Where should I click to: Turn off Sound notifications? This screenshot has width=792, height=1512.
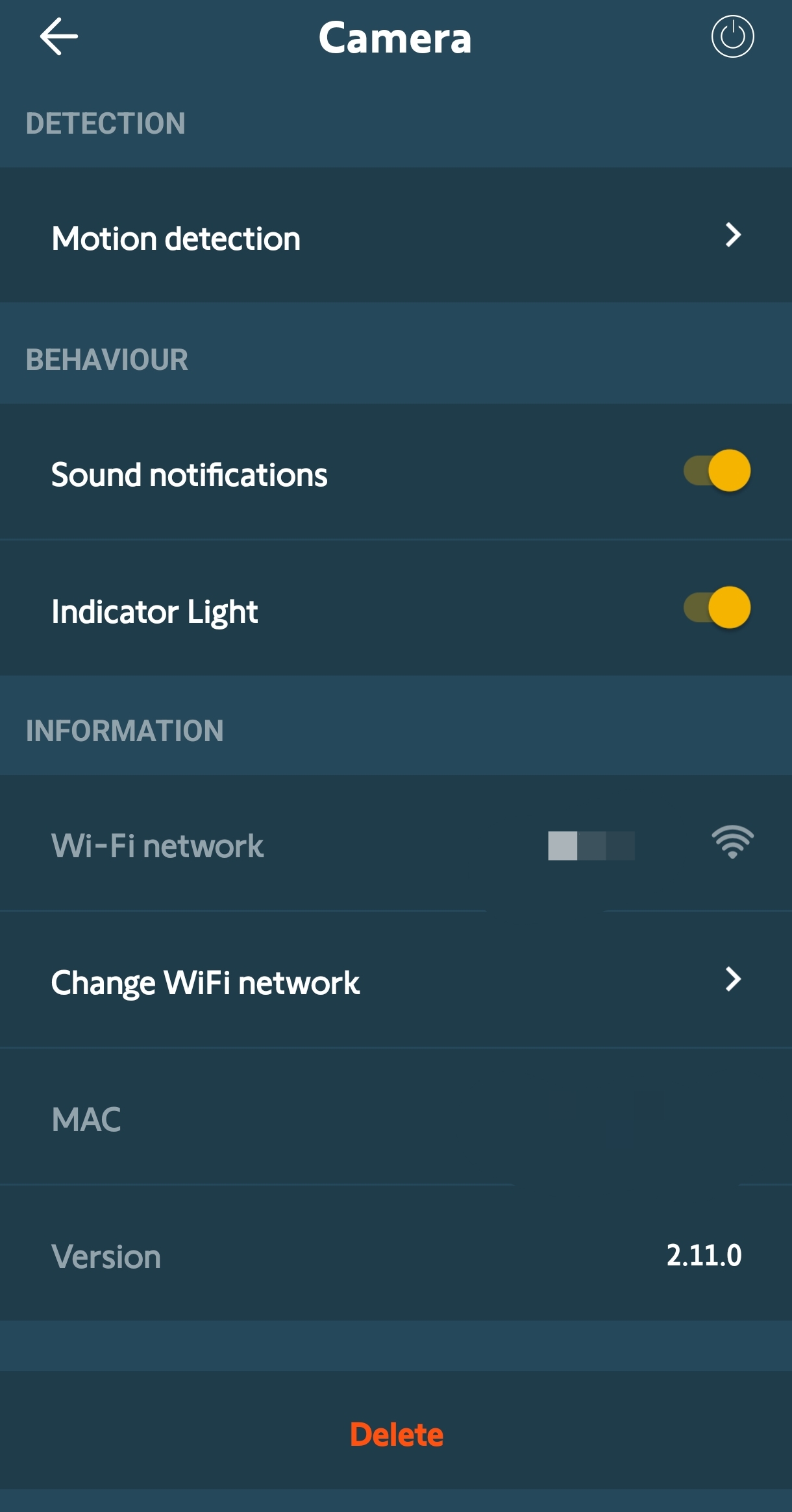click(717, 471)
